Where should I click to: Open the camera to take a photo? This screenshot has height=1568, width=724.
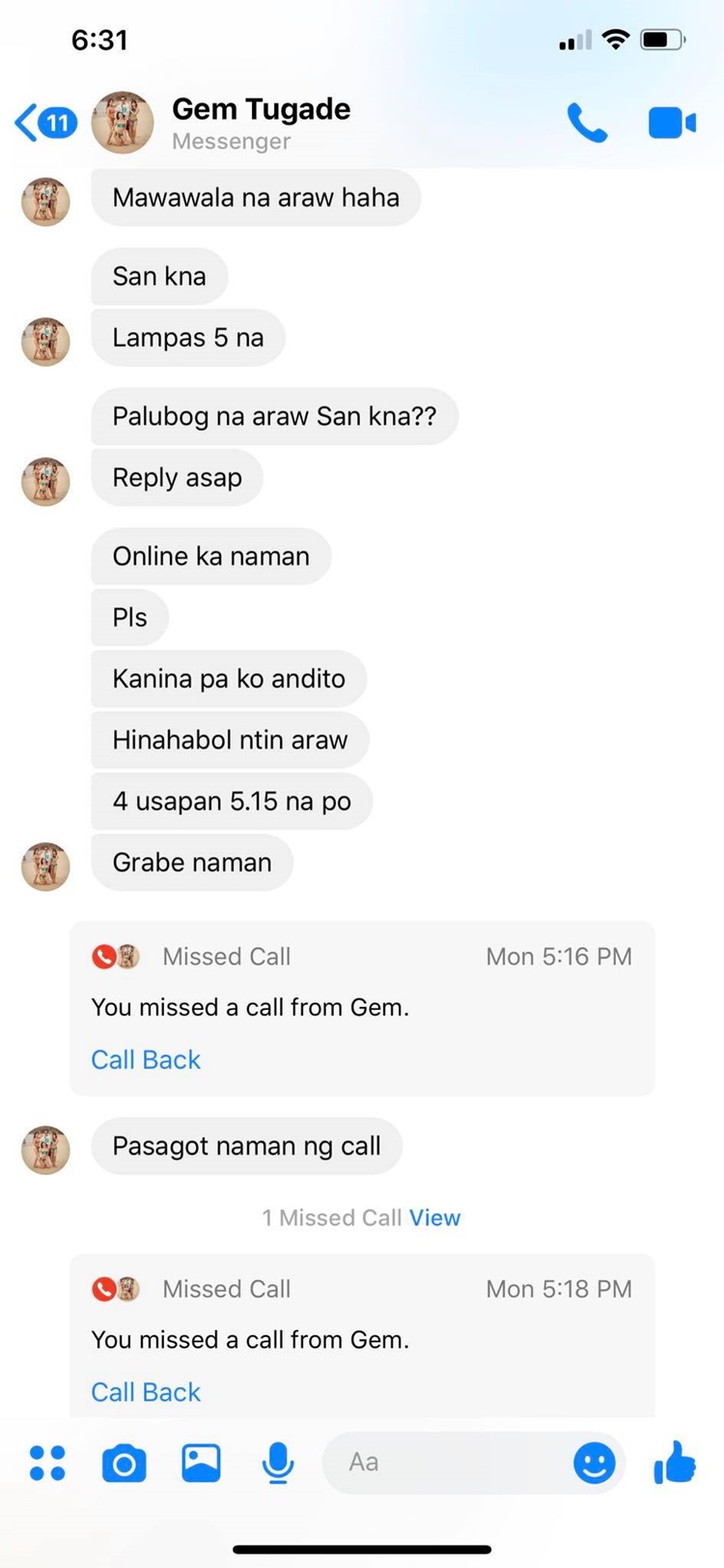click(125, 1463)
